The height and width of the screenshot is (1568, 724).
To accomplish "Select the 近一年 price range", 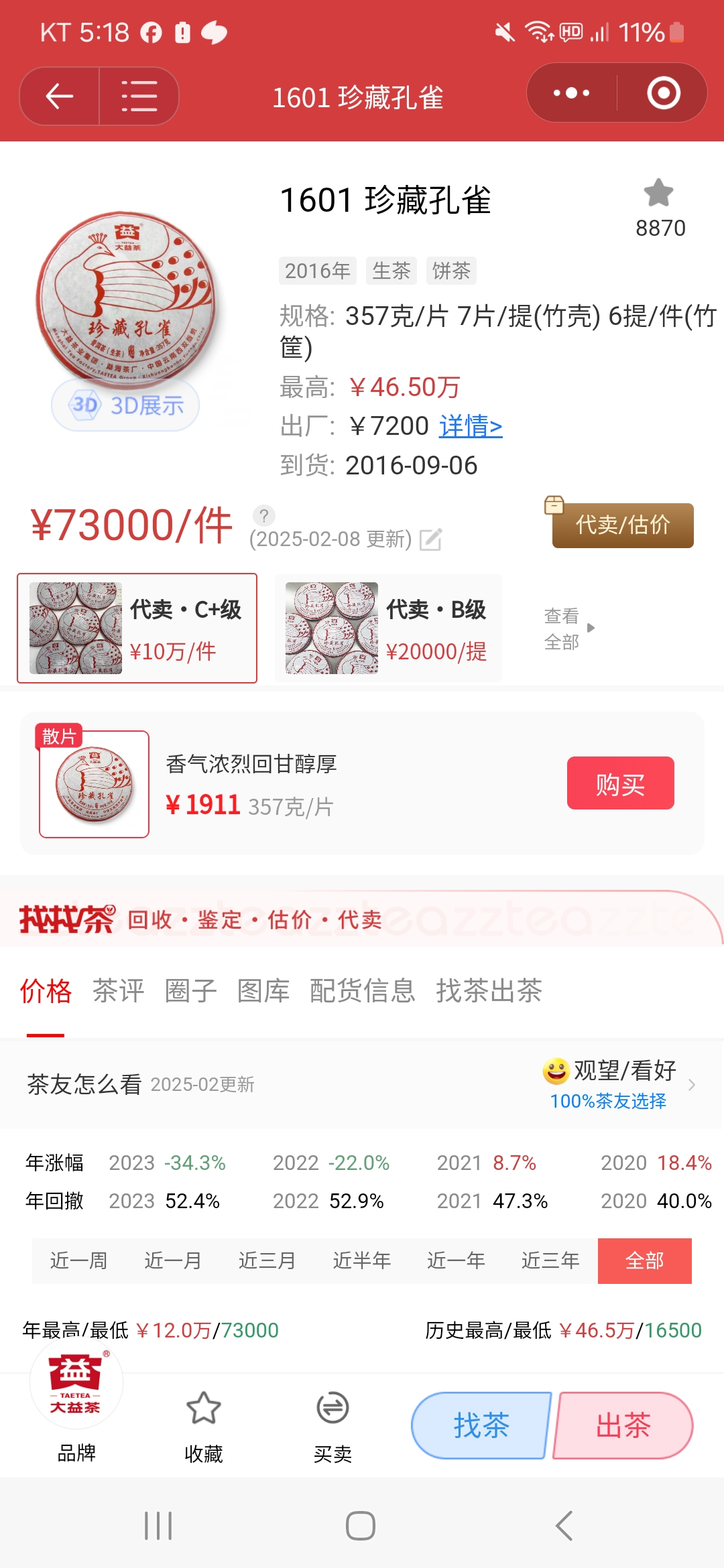I will 456,1261.
